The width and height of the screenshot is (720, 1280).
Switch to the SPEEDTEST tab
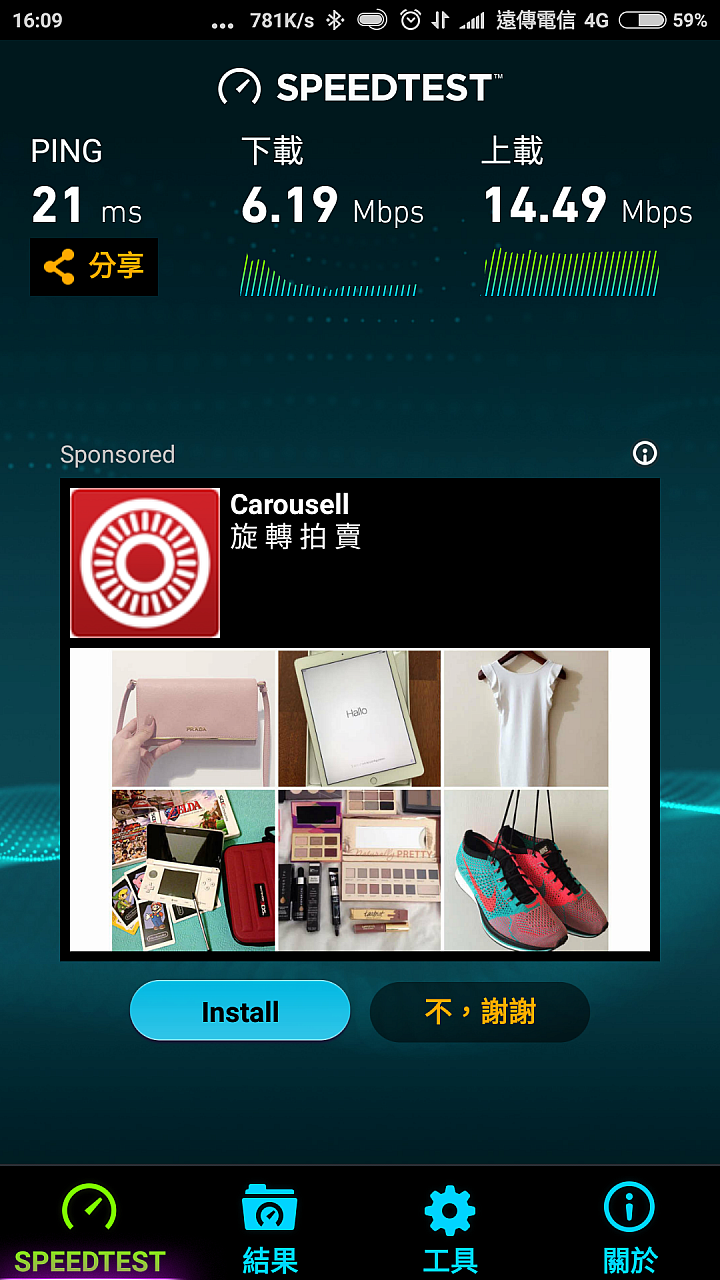[x=90, y=1228]
